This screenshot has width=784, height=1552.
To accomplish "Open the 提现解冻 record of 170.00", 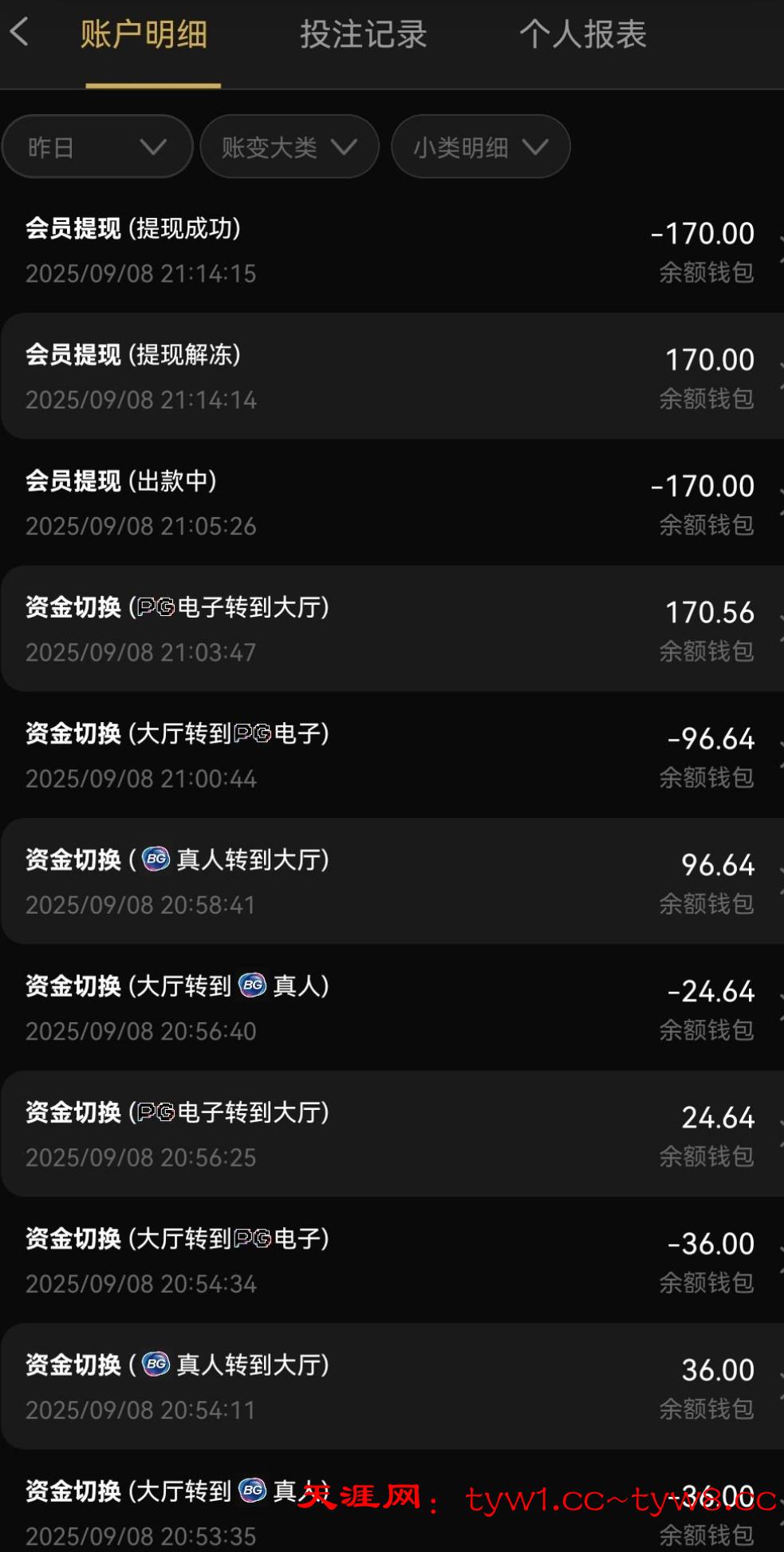I will coord(391,377).
